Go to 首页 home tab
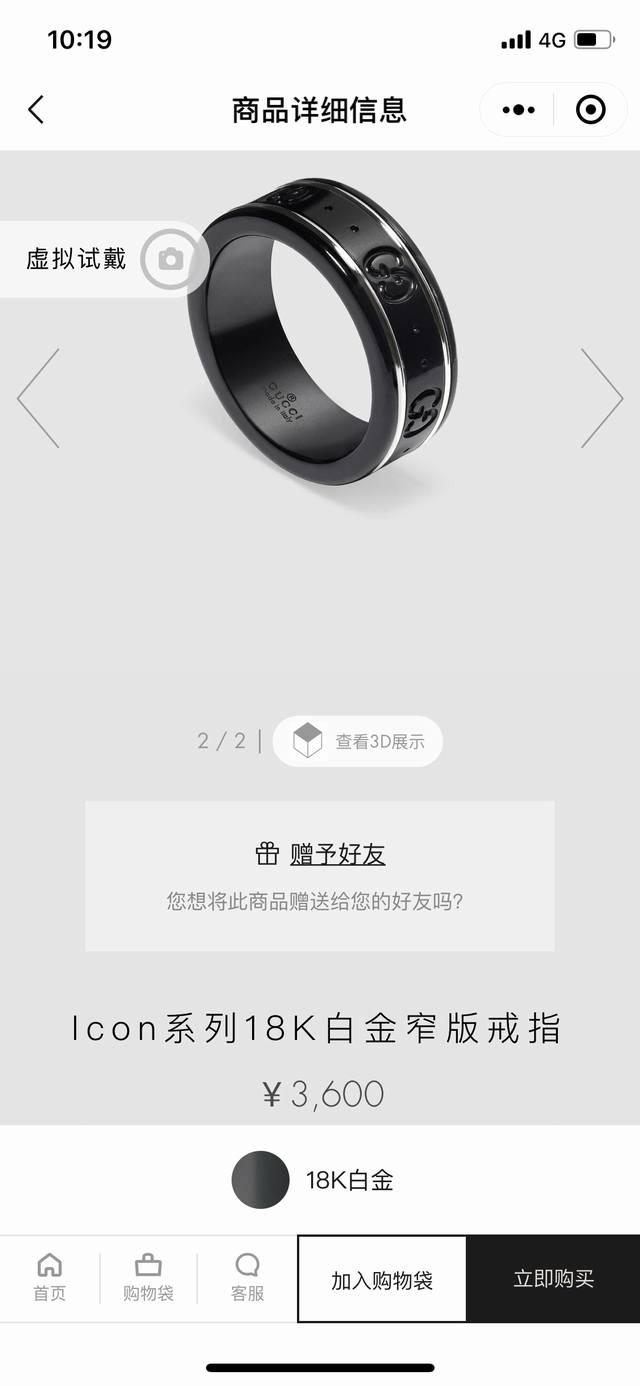 (x=49, y=1278)
